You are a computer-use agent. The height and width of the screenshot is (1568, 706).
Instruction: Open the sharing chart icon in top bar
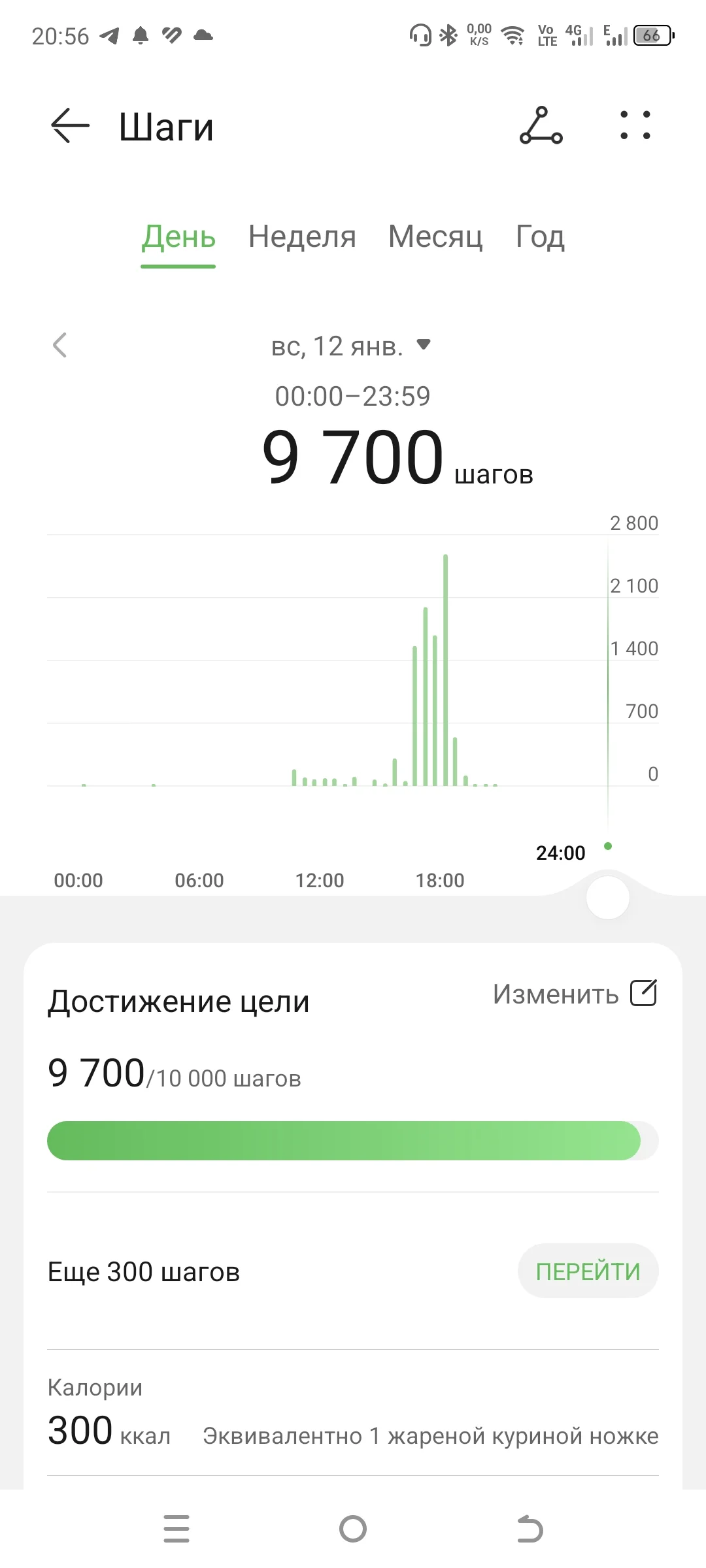(541, 127)
